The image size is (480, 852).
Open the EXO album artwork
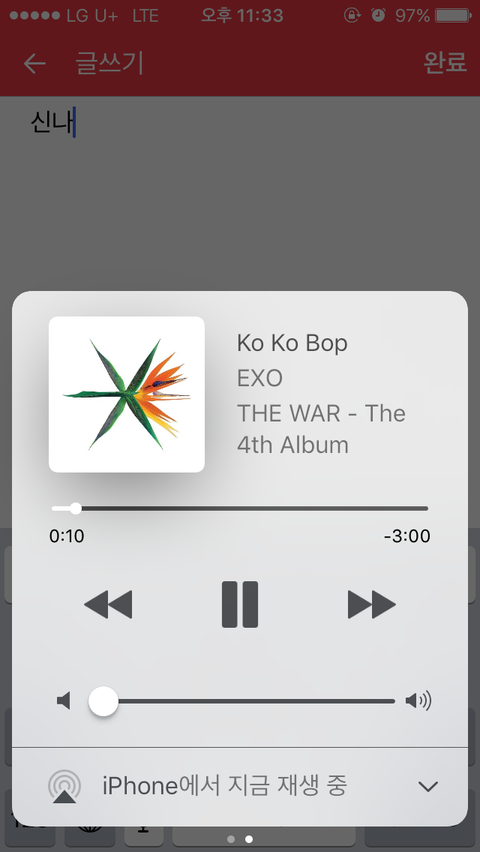pyautogui.click(x=127, y=394)
